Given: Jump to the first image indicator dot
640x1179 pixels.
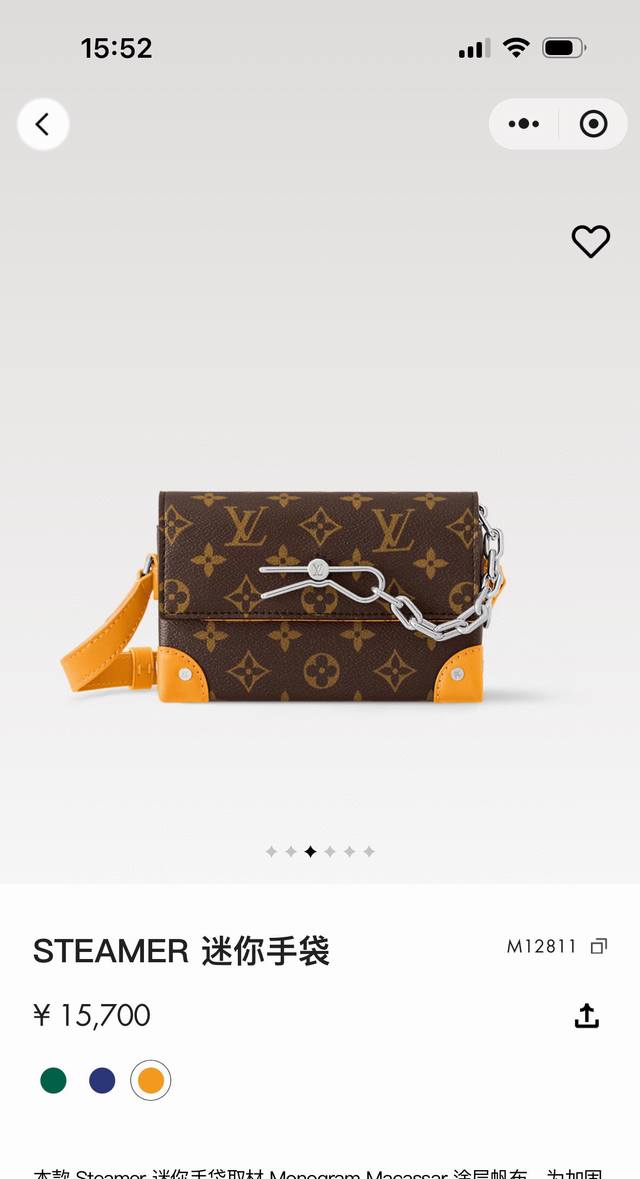Looking at the screenshot, I should (271, 852).
